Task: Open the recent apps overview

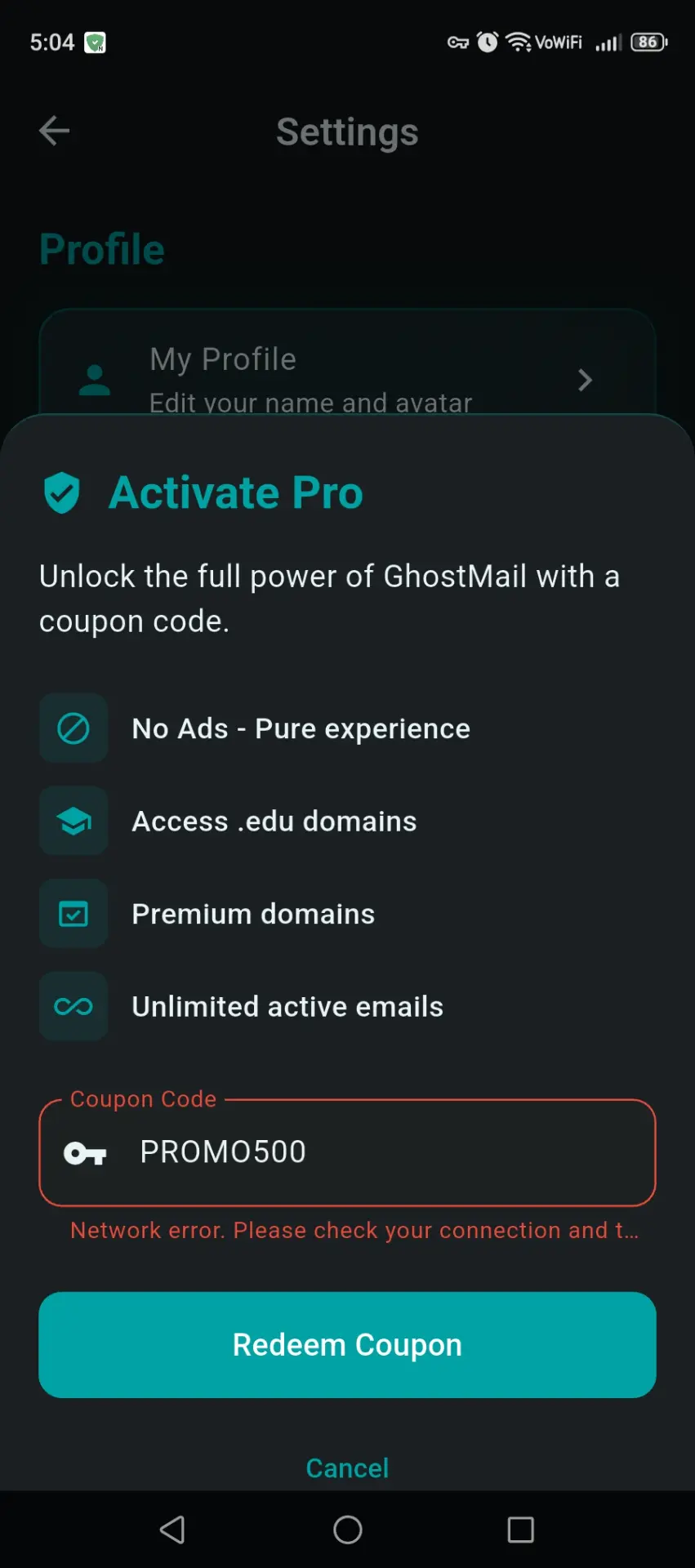Action: 520,1530
